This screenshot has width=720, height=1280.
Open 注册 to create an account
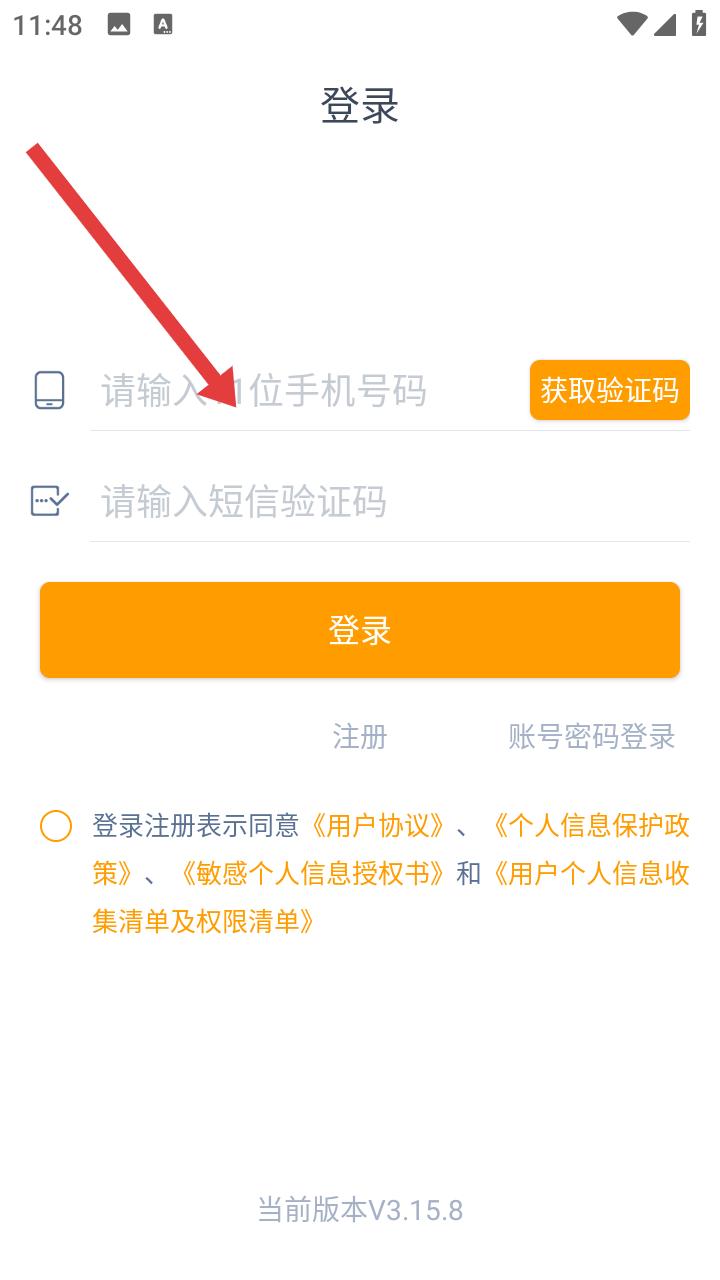[x=359, y=737]
